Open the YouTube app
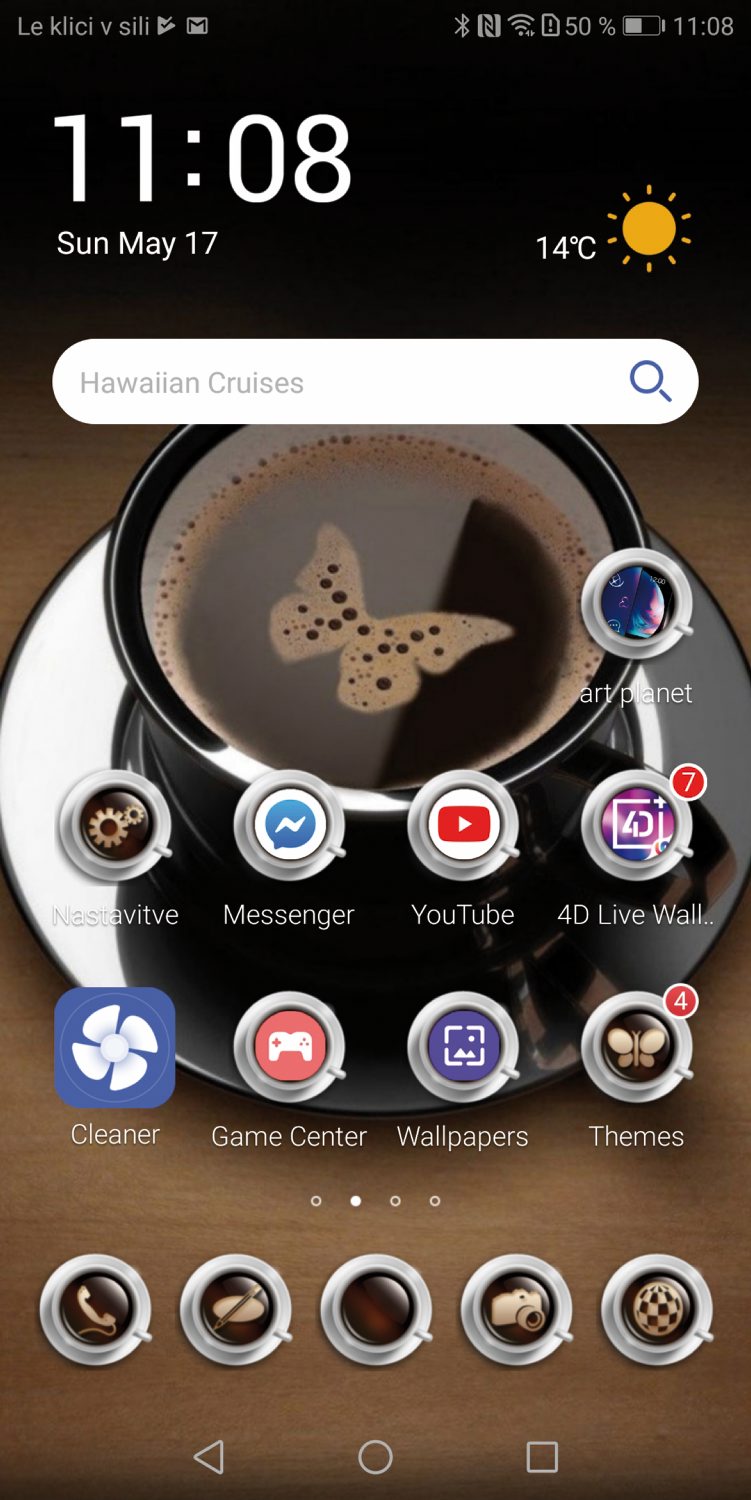751x1500 pixels. pyautogui.click(x=463, y=826)
